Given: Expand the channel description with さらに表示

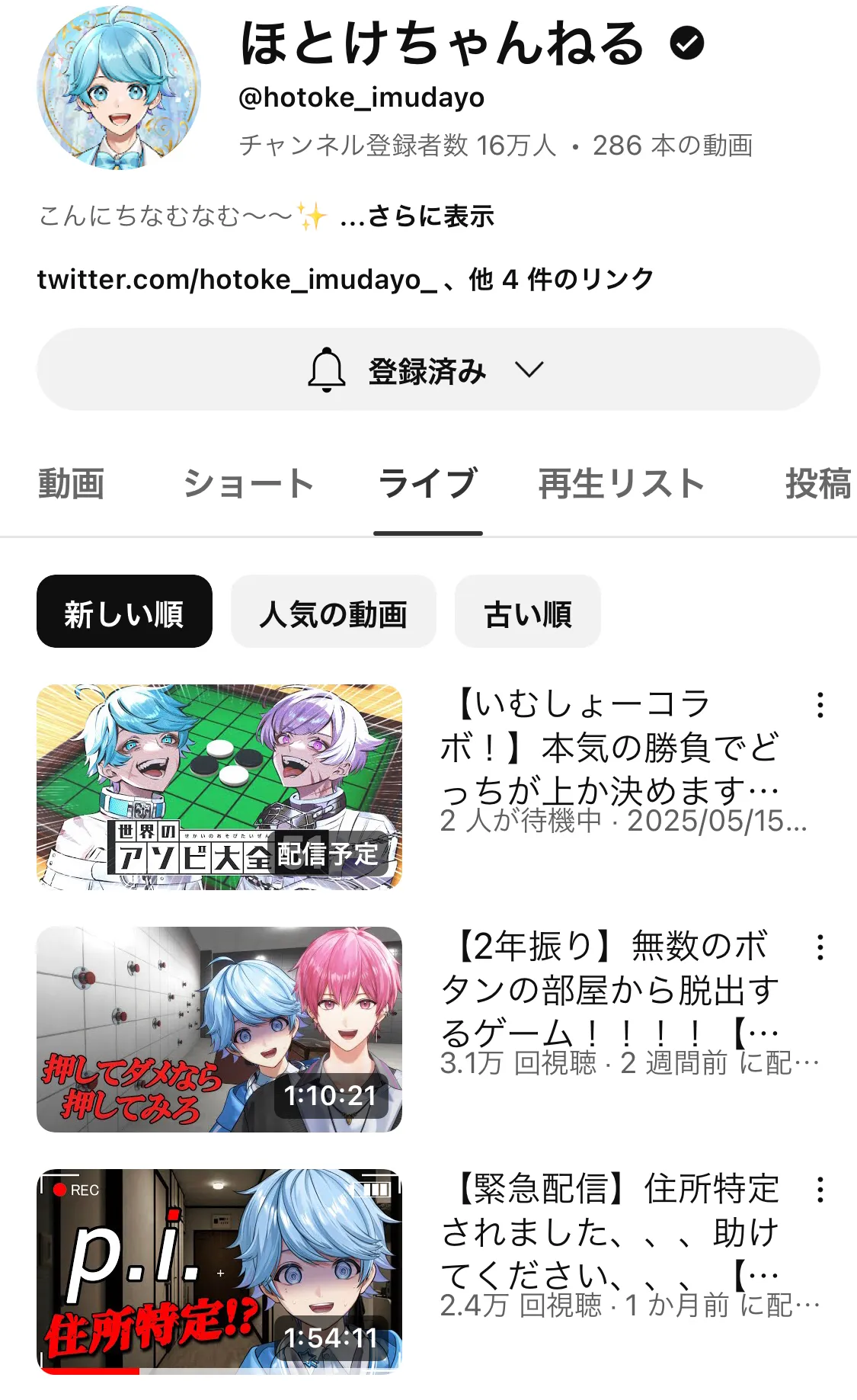Looking at the screenshot, I should pyautogui.click(x=417, y=216).
